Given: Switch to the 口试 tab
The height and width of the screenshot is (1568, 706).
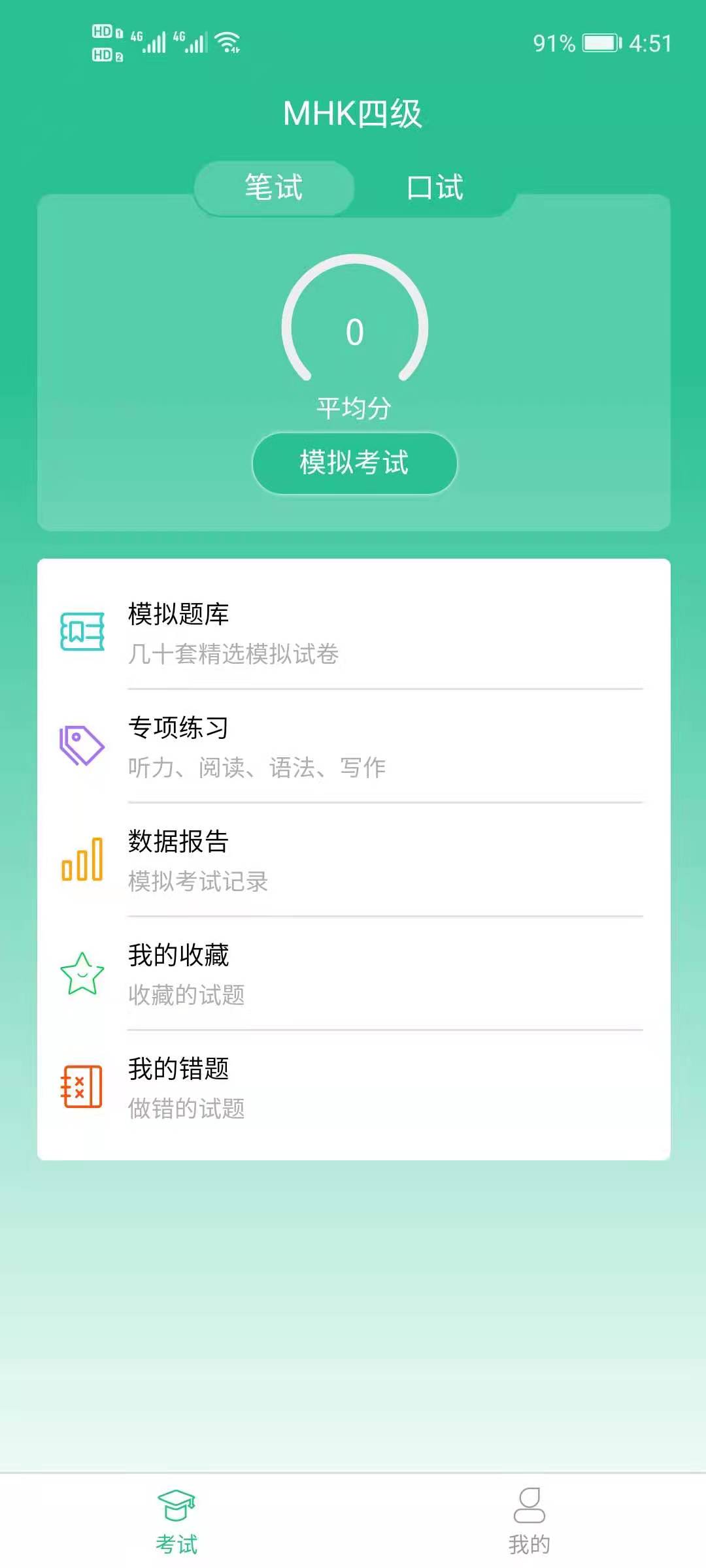Looking at the screenshot, I should pos(435,188).
